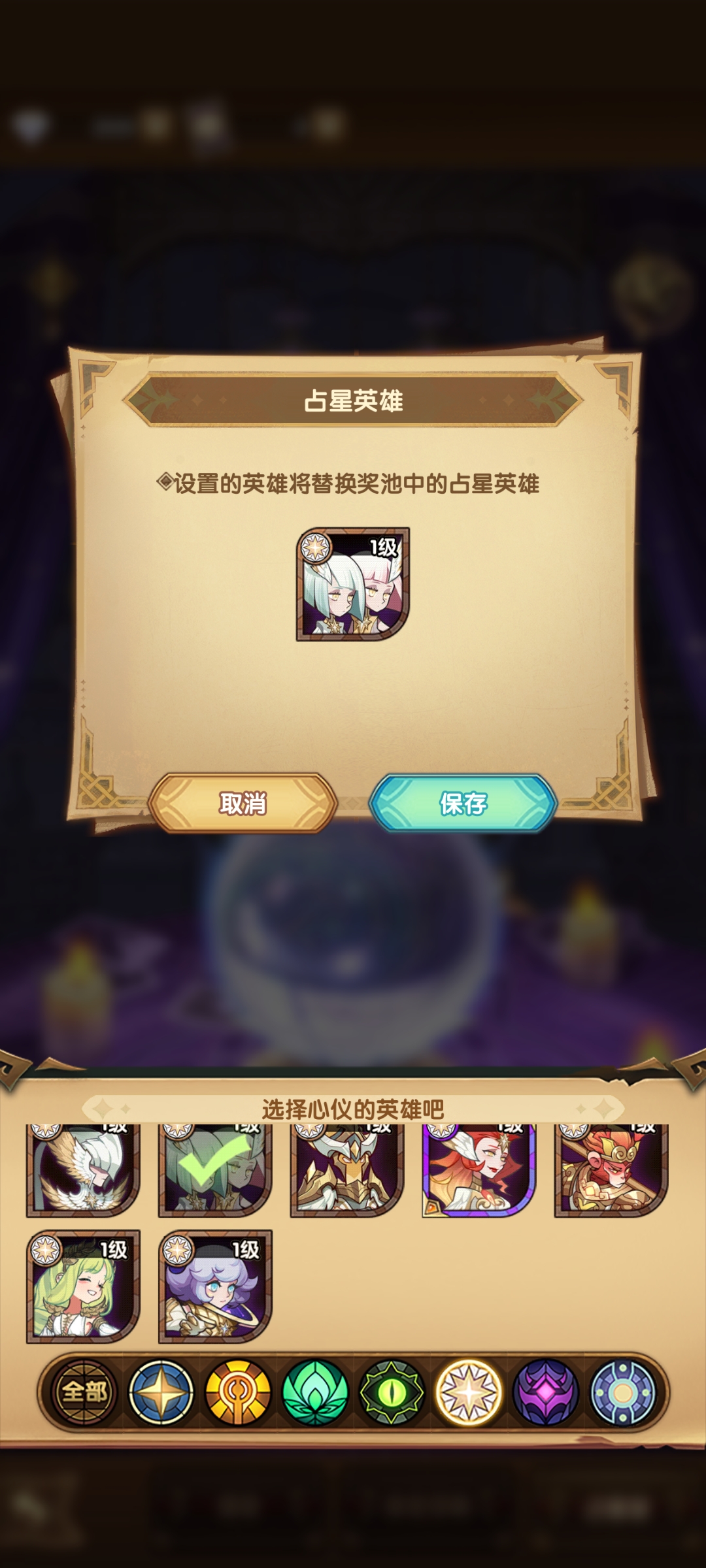The height and width of the screenshot is (1568, 706).
Task: Filter by the green leaf faction
Action: click(315, 1392)
